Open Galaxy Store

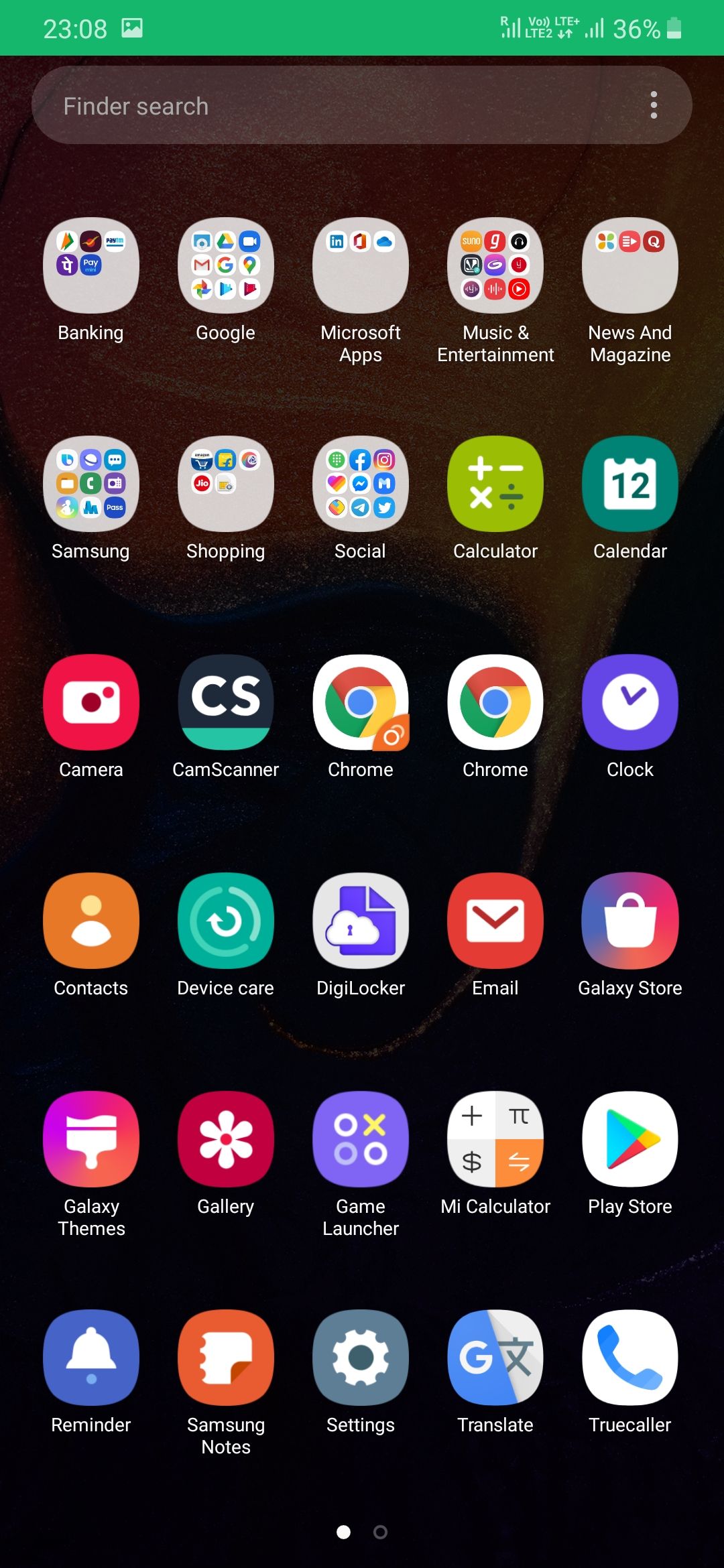click(x=630, y=921)
